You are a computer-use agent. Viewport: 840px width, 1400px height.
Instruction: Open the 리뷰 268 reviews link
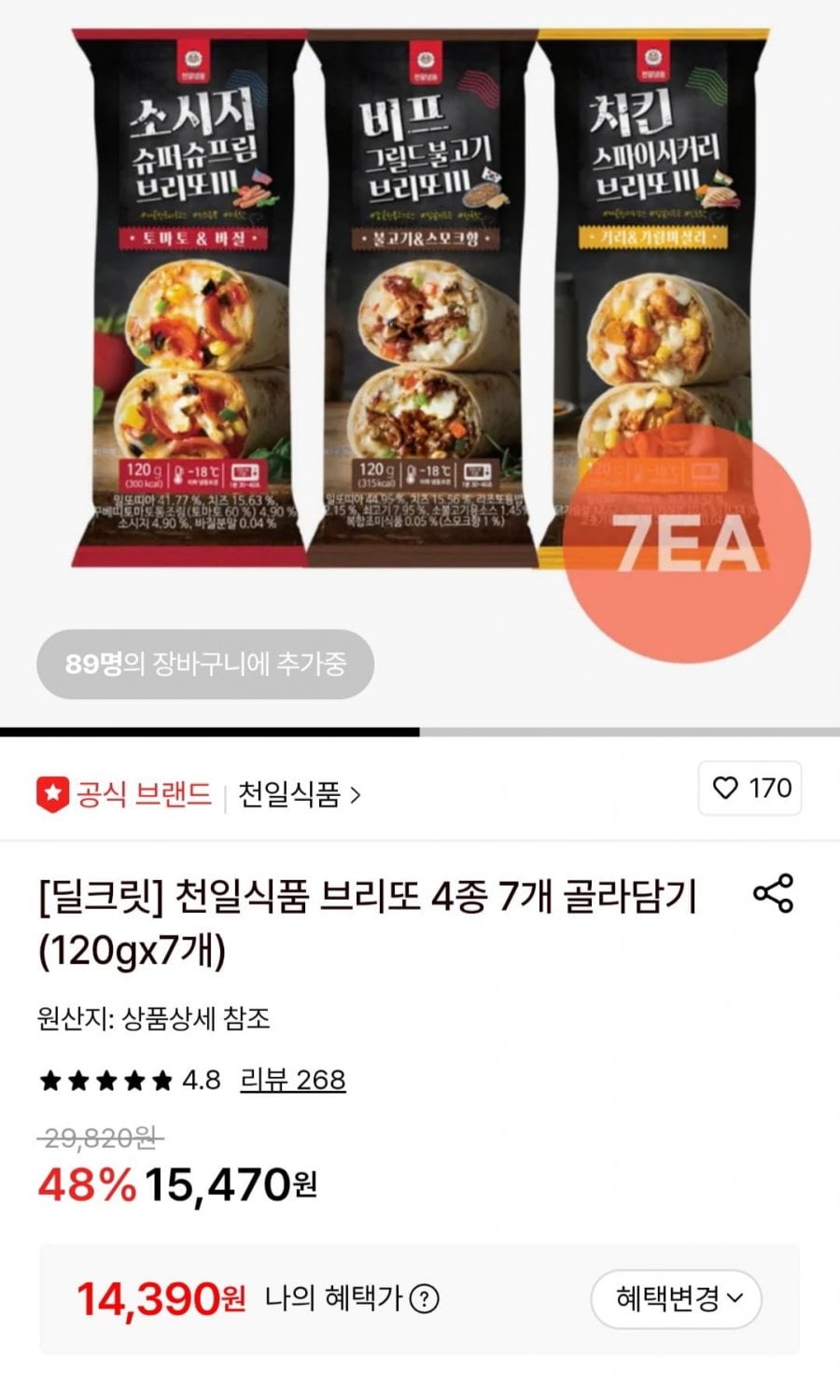tap(293, 1080)
